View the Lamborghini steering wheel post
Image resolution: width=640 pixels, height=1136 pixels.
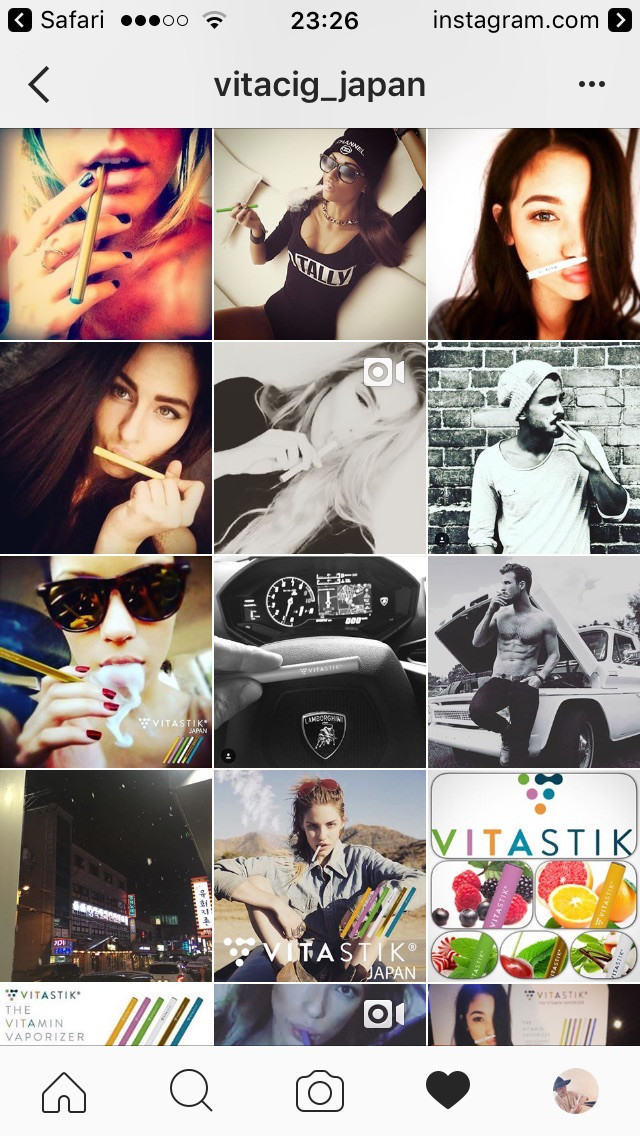[320, 662]
